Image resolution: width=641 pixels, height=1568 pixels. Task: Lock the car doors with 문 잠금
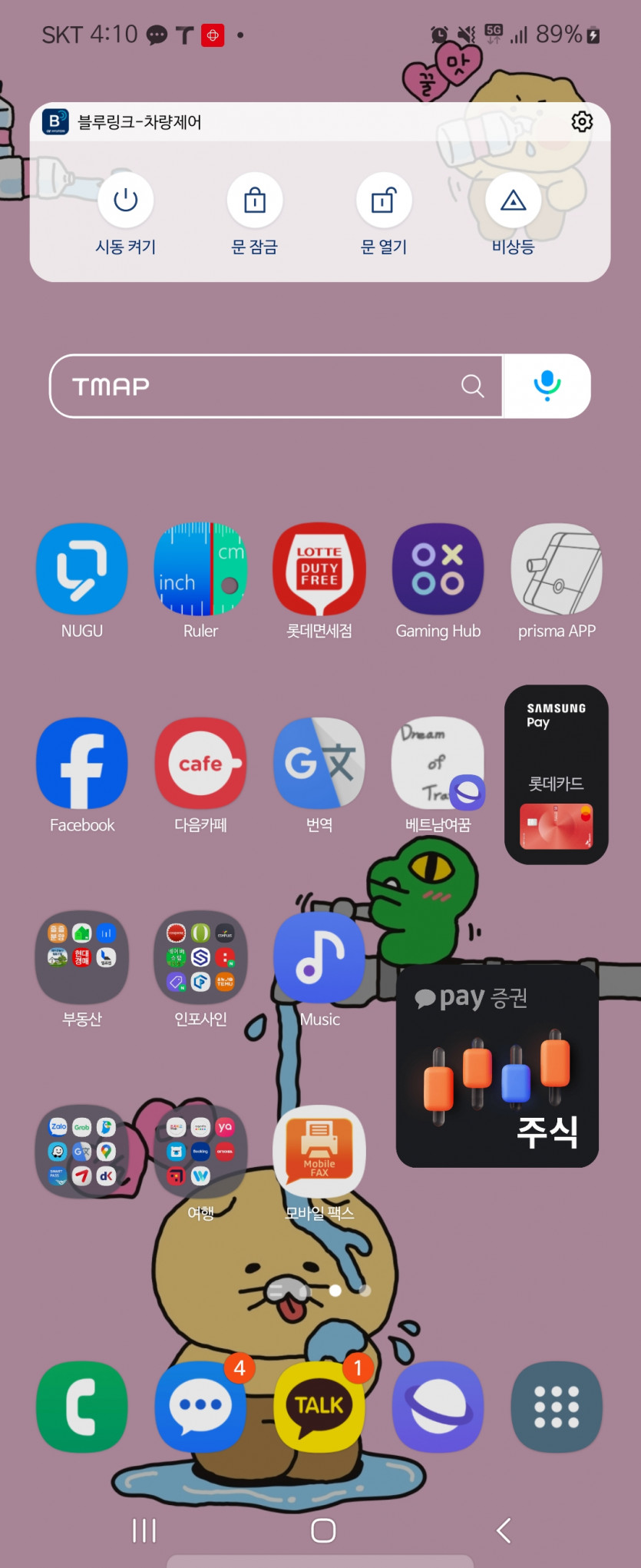(x=254, y=201)
